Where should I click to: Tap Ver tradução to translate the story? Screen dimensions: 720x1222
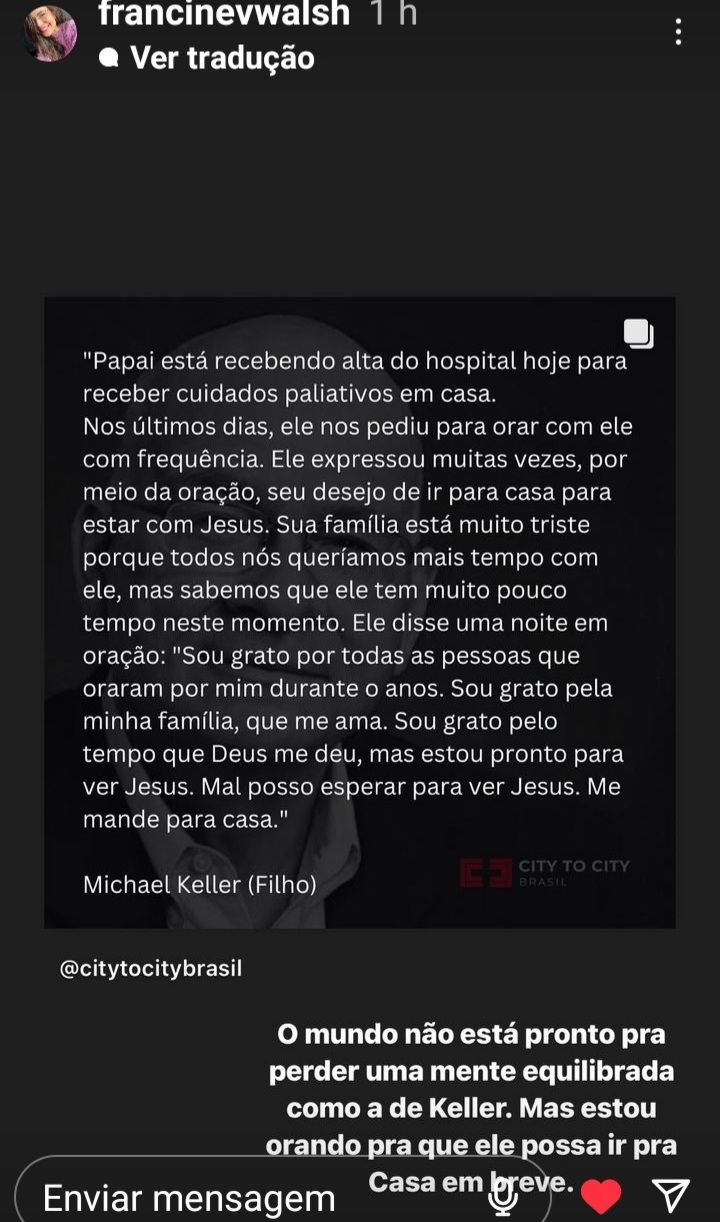(222, 59)
